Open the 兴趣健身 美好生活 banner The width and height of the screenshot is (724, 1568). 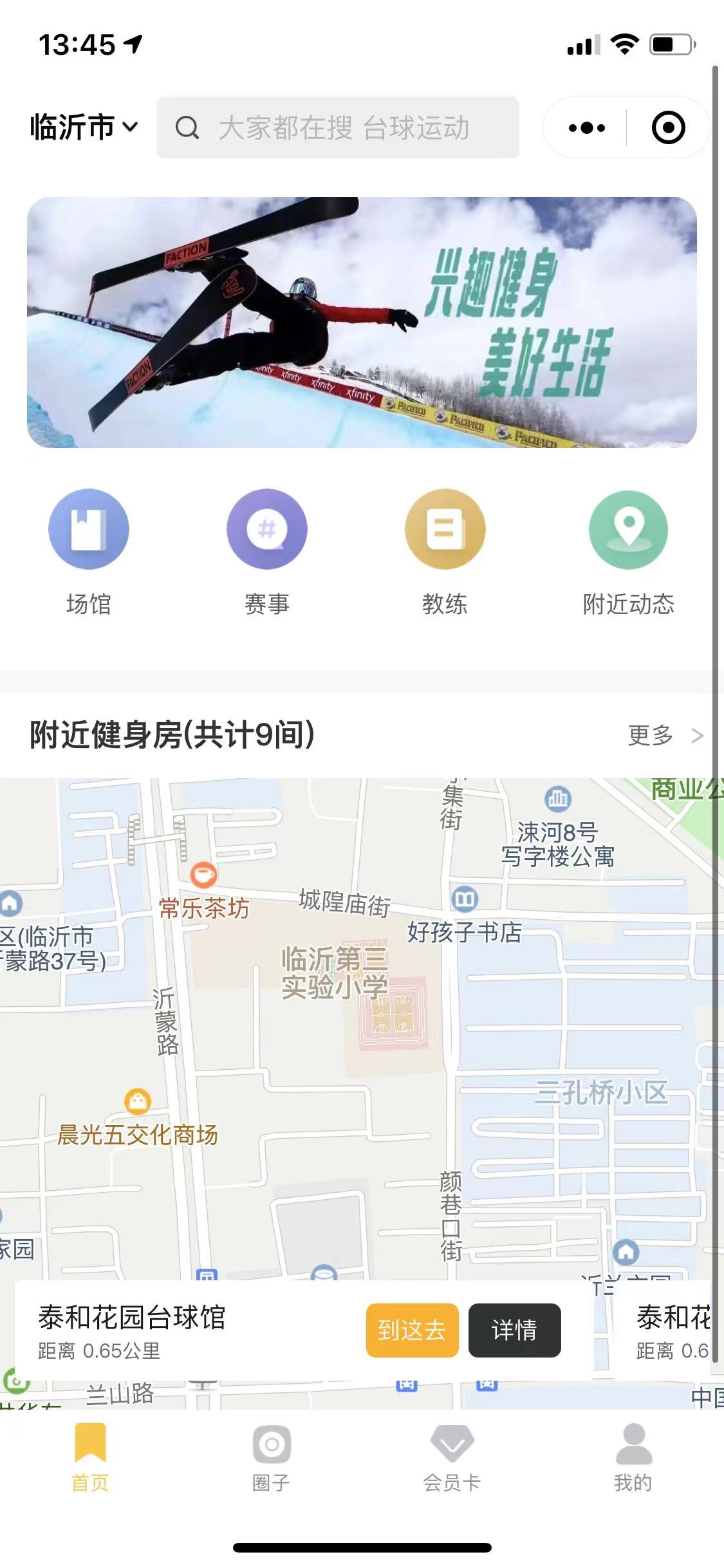click(x=362, y=322)
